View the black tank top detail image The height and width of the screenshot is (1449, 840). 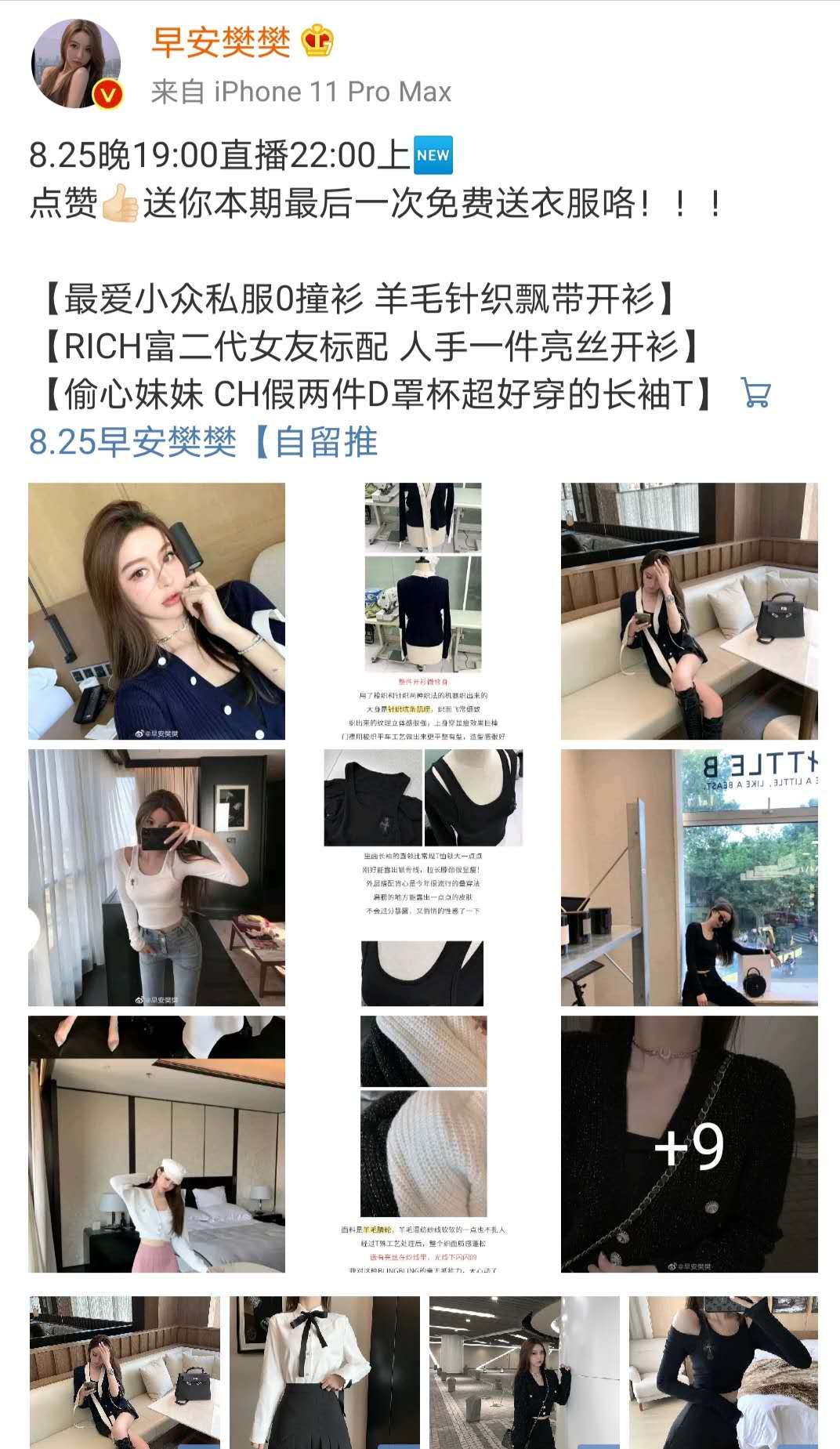click(423, 878)
